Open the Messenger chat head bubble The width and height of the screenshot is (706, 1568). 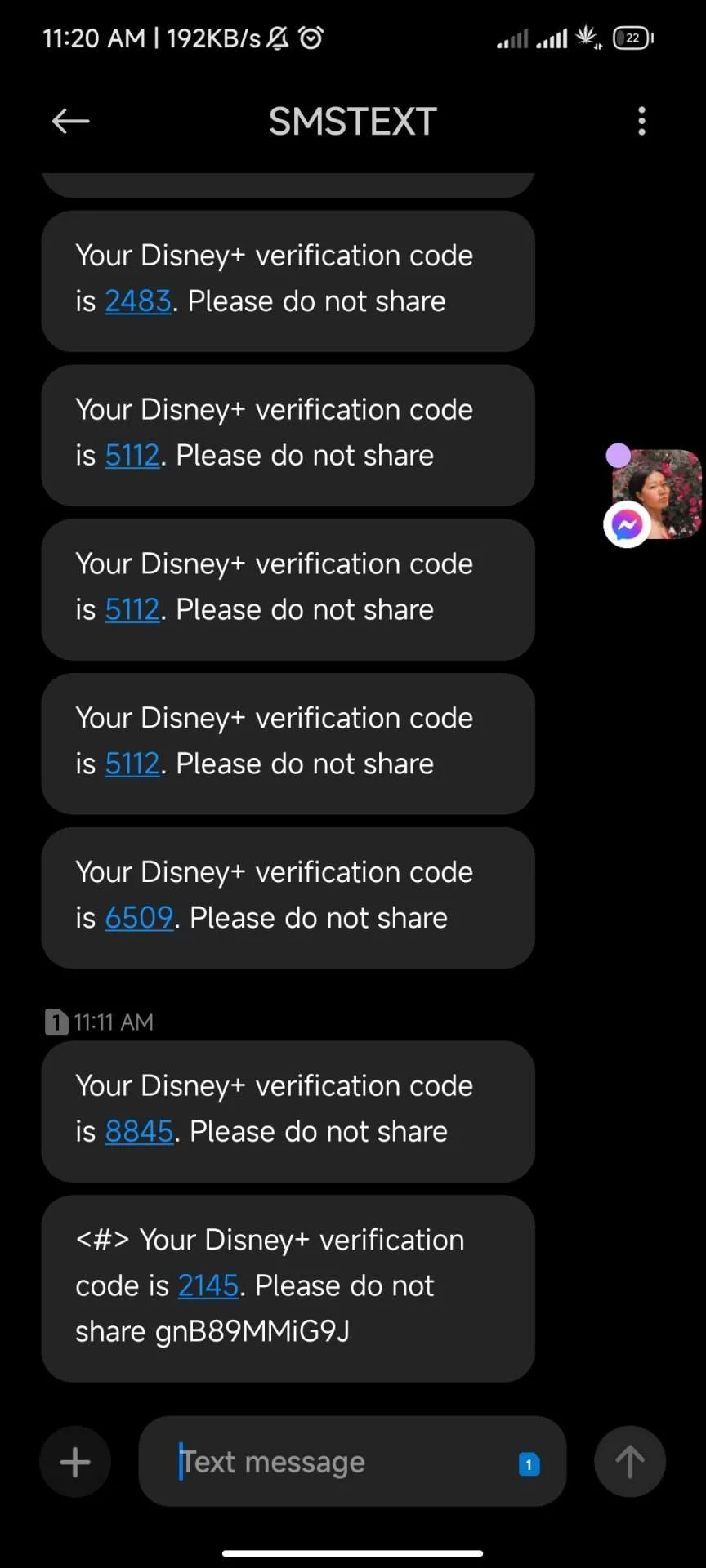click(x=654, y=495)
